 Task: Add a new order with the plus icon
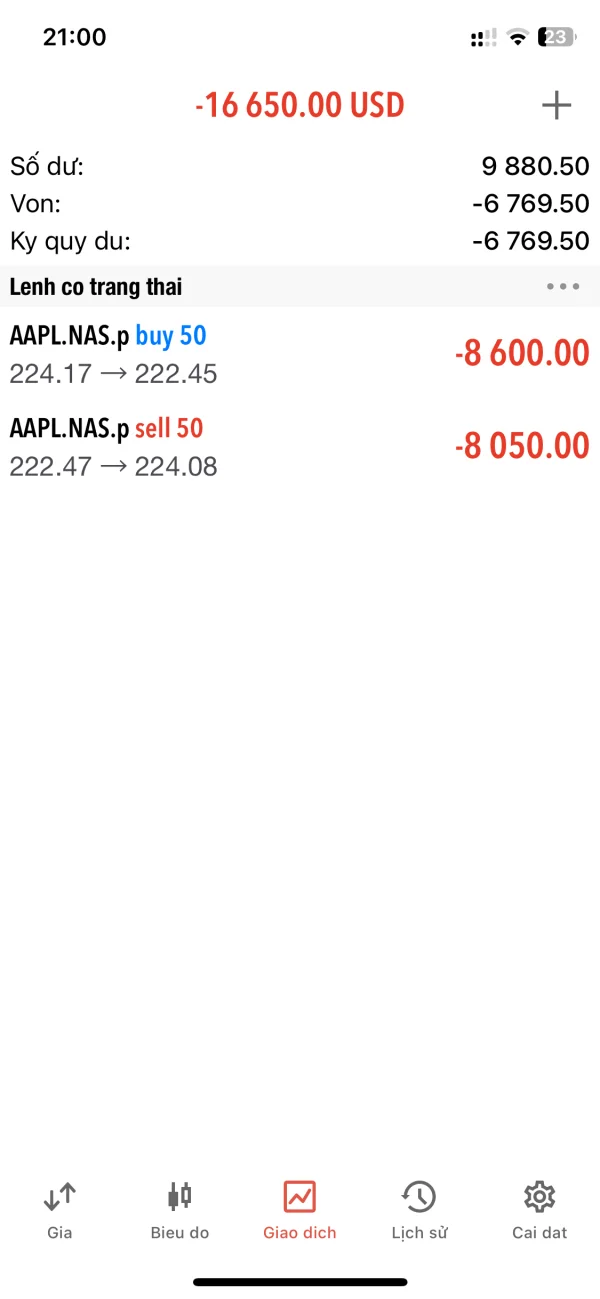pos(556,105)
